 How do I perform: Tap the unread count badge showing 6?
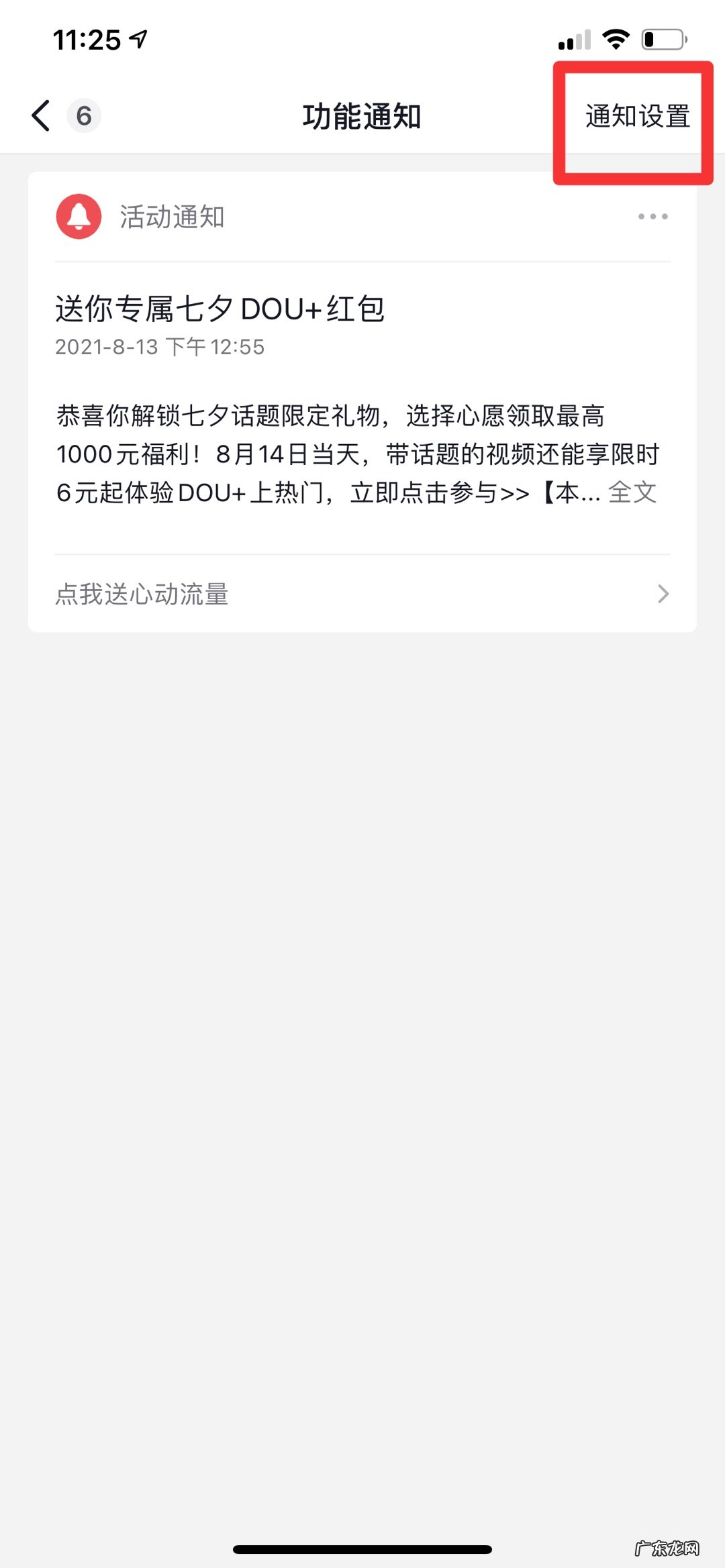coord(83,115)
